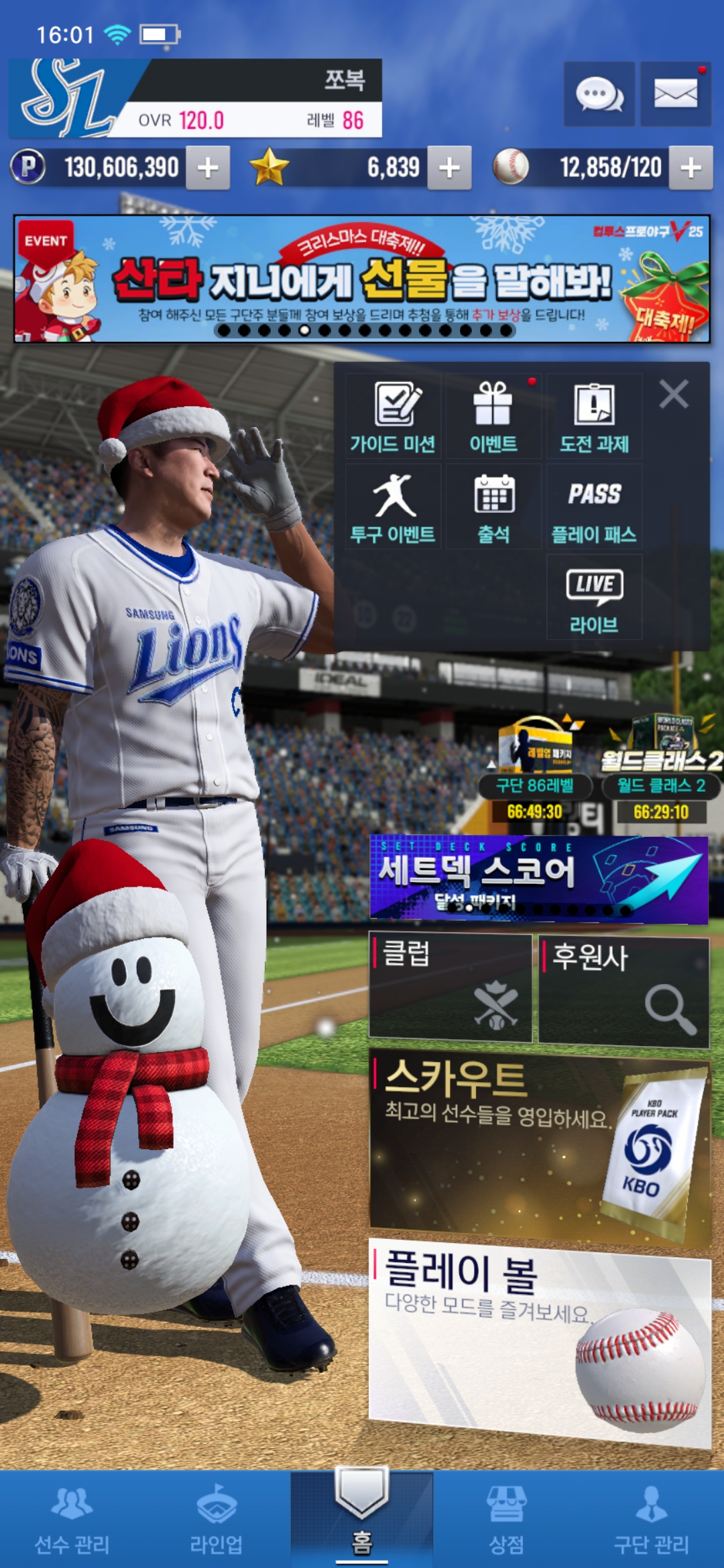Open 플레이 패스
The image size is (724, 1568).
594,507
